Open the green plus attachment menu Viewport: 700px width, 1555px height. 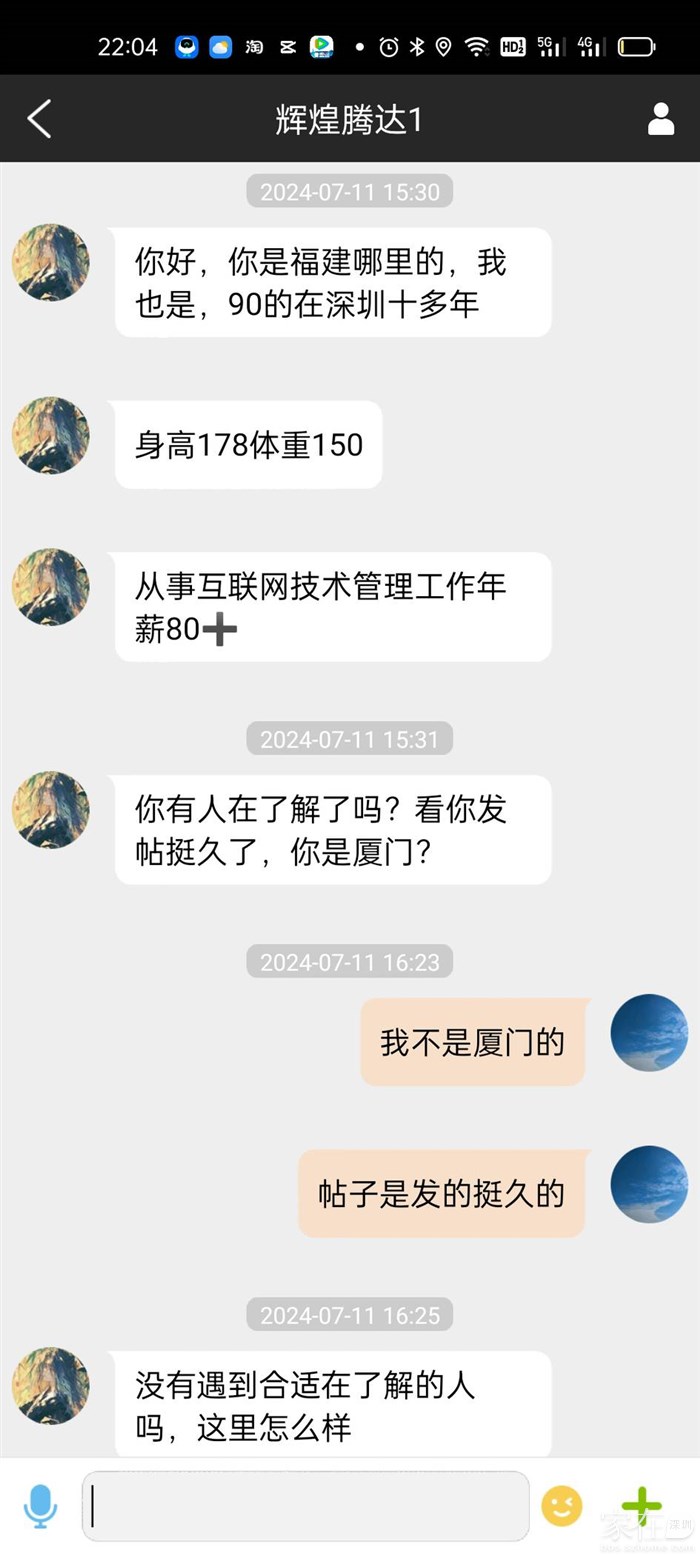[x=641, y=1505]
